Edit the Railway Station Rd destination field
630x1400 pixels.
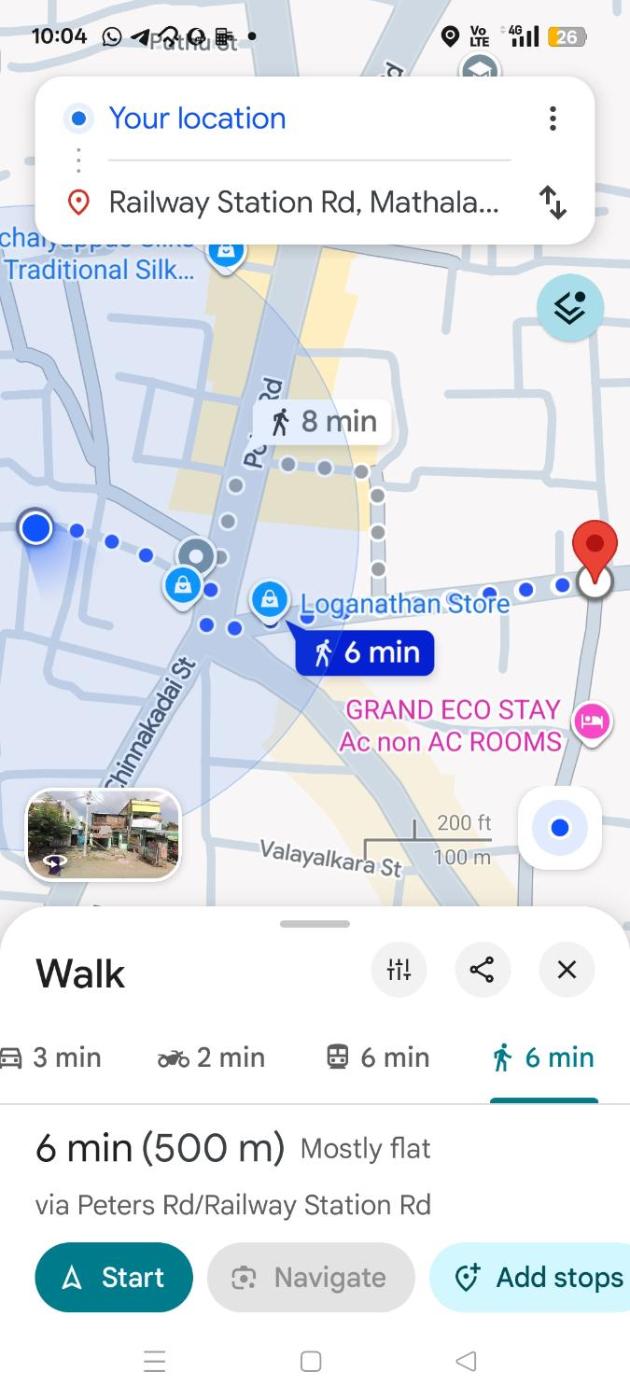click(x=300, y=203)
